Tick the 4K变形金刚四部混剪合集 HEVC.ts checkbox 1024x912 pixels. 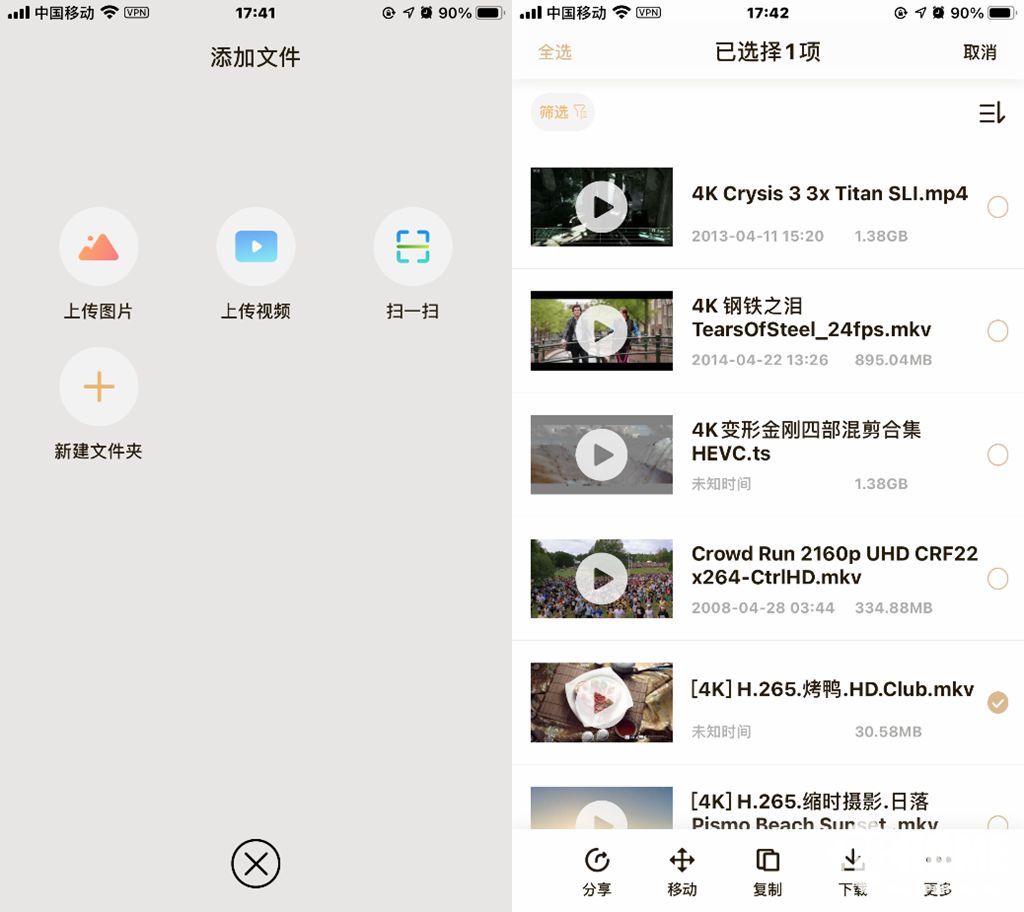(997, 455)
